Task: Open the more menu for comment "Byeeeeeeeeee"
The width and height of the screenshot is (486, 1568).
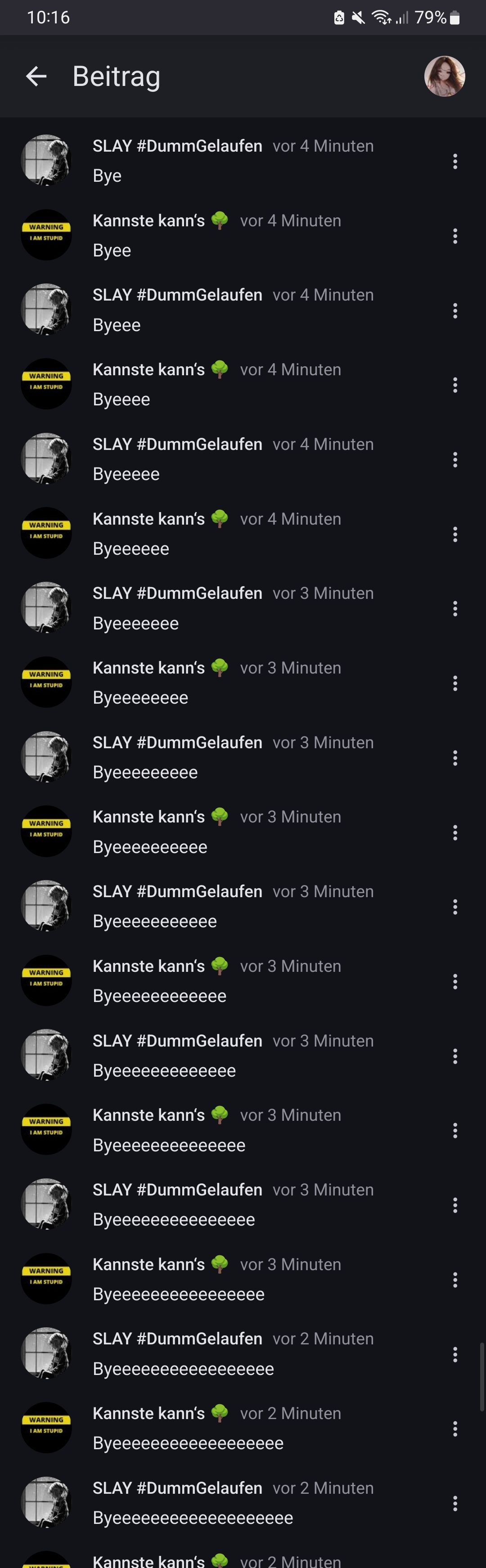Action: pyautogui.click(x=455, y=833)
